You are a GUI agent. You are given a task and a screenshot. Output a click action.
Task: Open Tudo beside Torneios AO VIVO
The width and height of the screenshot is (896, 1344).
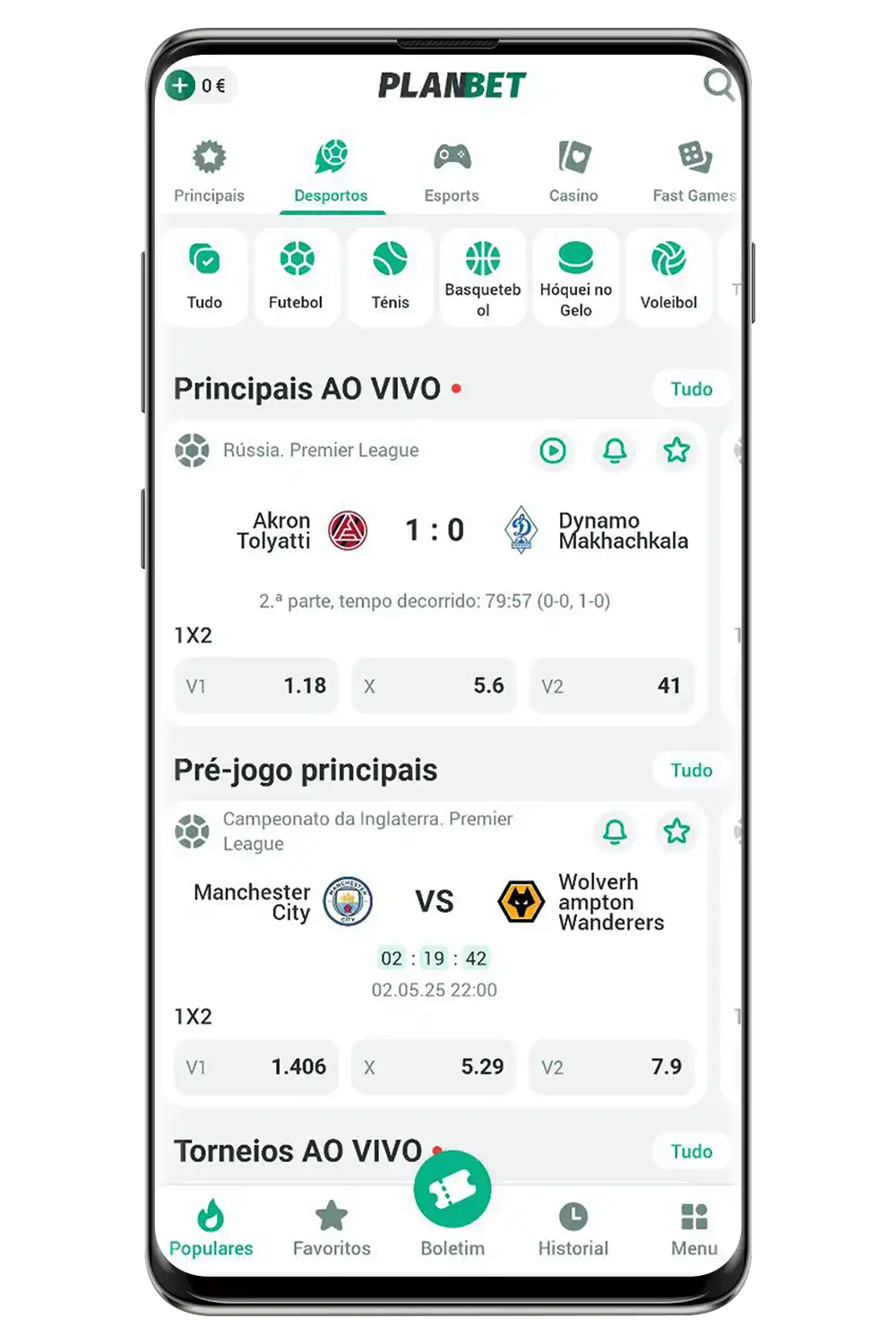click(x=691, y=1151)
